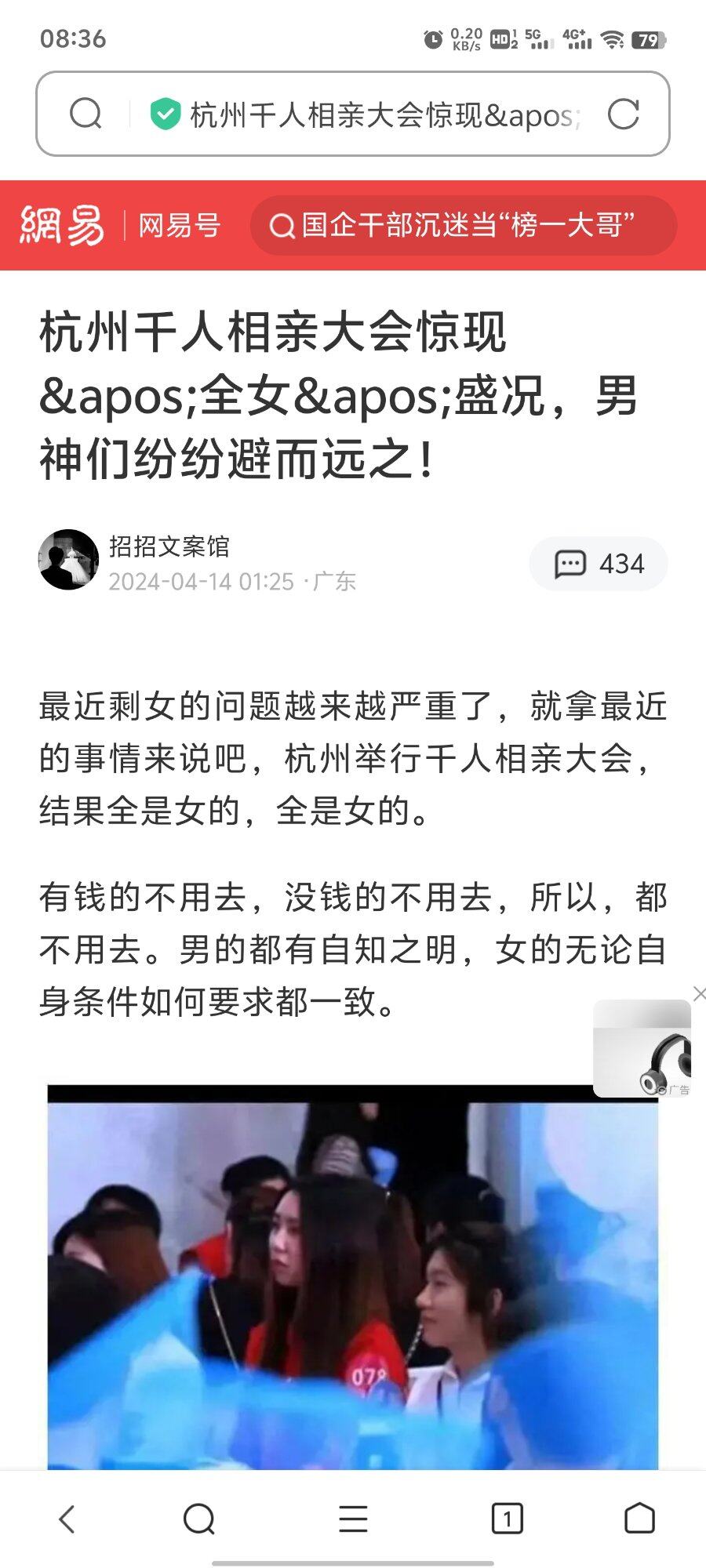Search 国企干部沉迷当“榜一大哥” hot topic
The width and height of the screenshot is (706, 1568).
pos(463,226)
